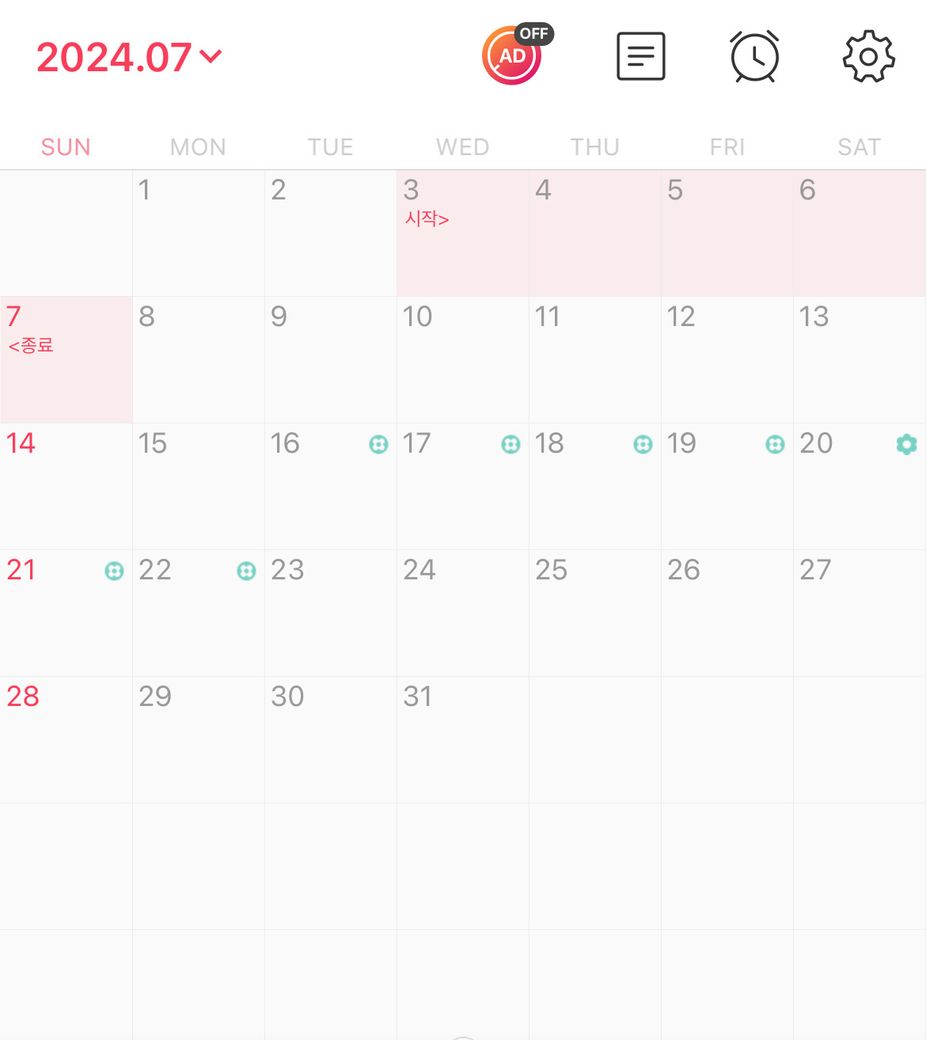Select July 28 on the calendar
Viewport: 926px width, 1040px height.
[66, 739]
